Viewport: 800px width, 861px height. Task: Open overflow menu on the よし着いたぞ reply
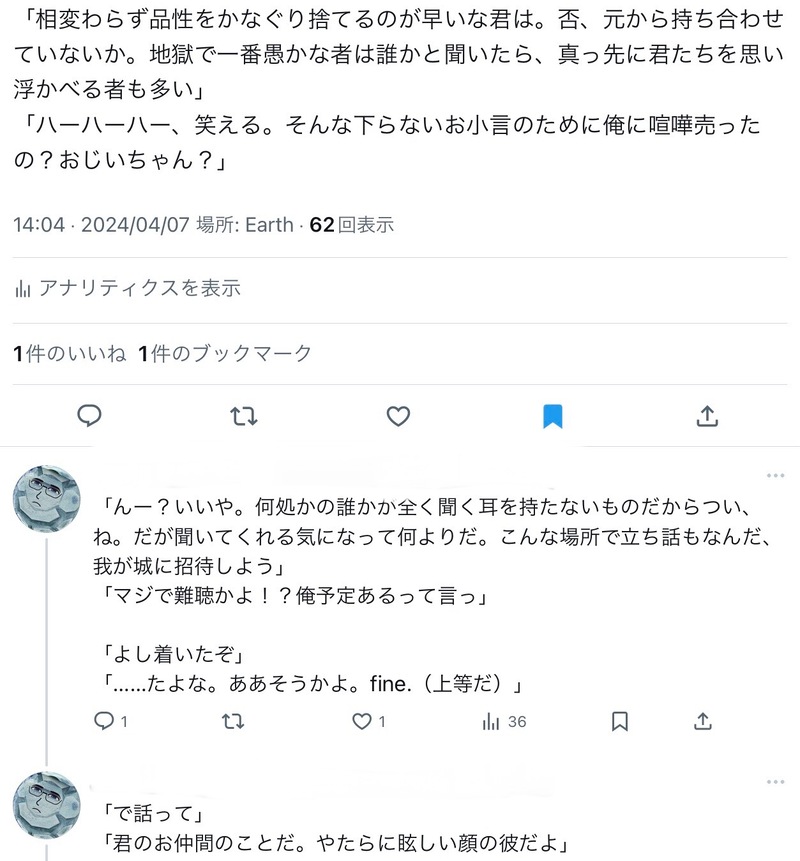775,475
